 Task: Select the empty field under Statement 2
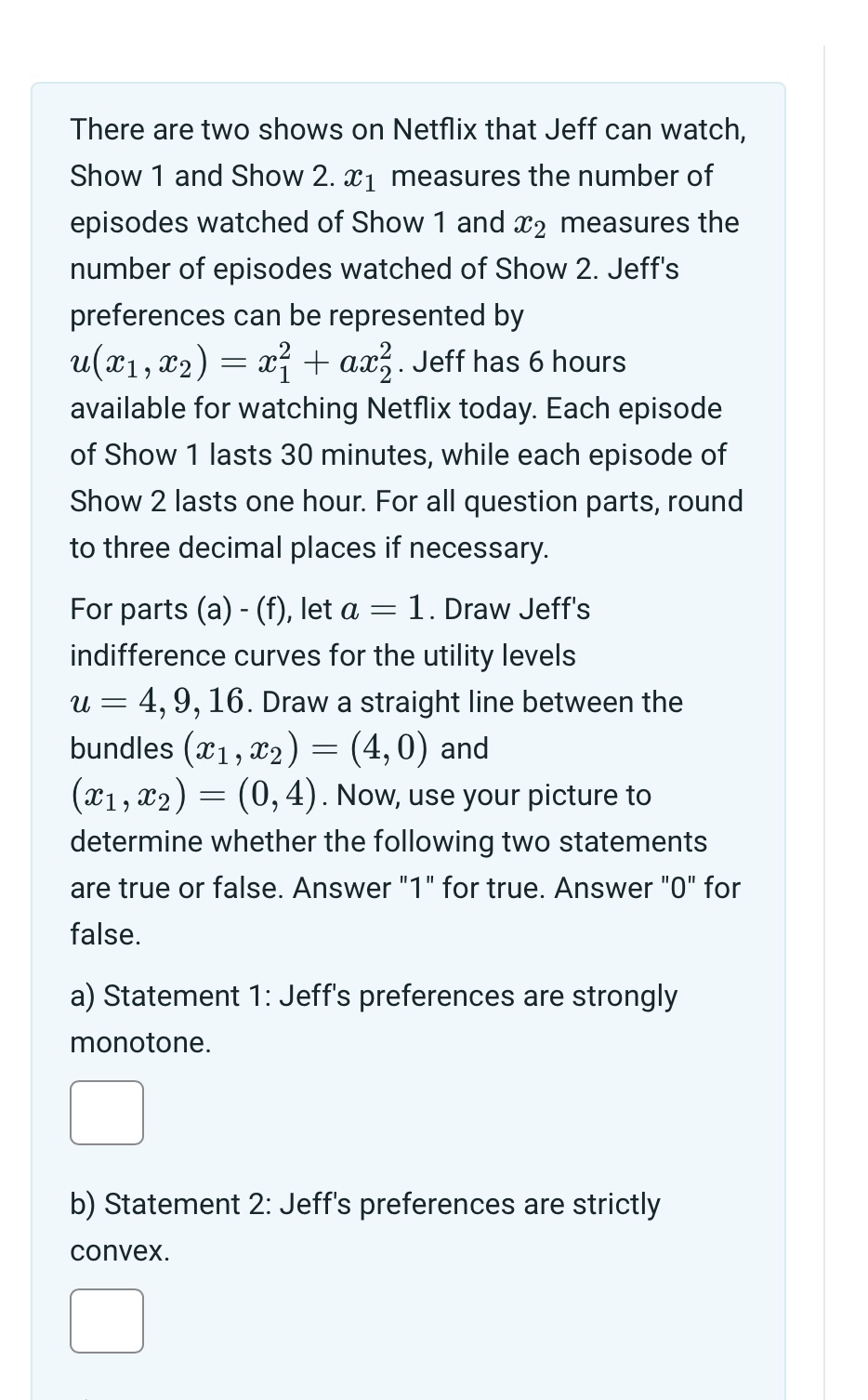click(x=106, y=1320)
